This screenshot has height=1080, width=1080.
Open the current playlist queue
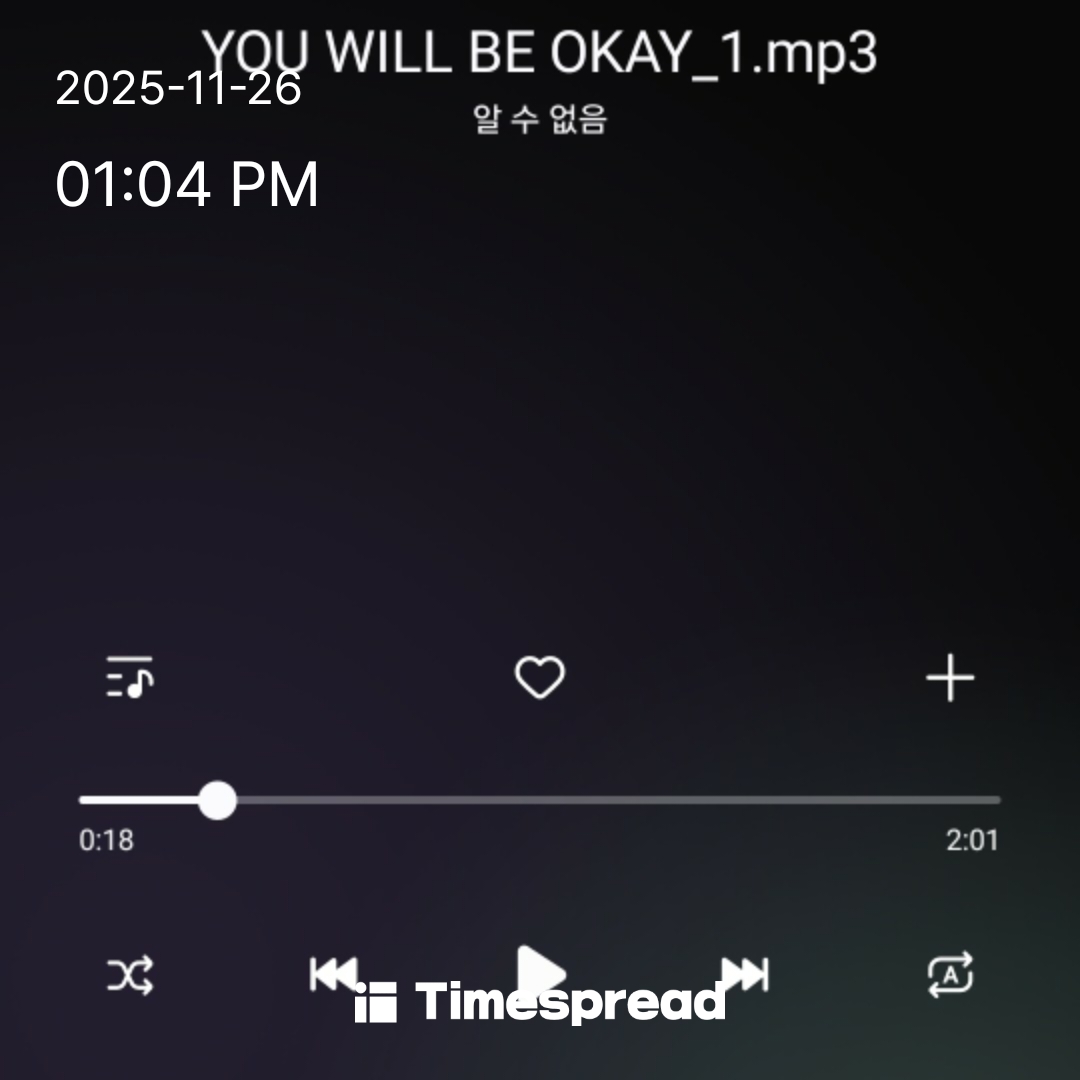pyautogui.click(x=130, y=678)
